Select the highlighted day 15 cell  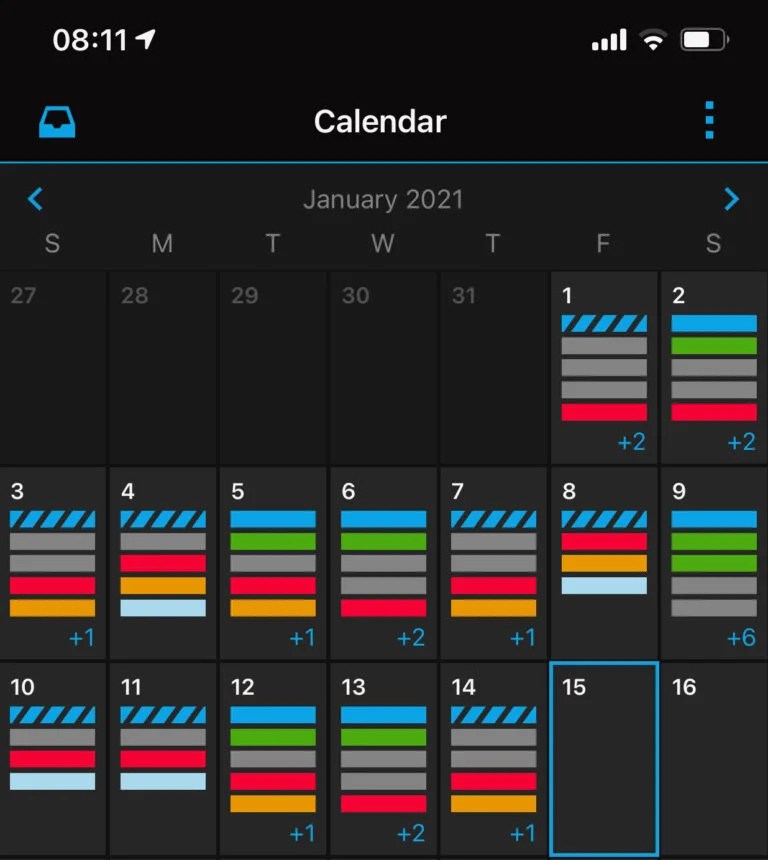(x=603, y=760)
